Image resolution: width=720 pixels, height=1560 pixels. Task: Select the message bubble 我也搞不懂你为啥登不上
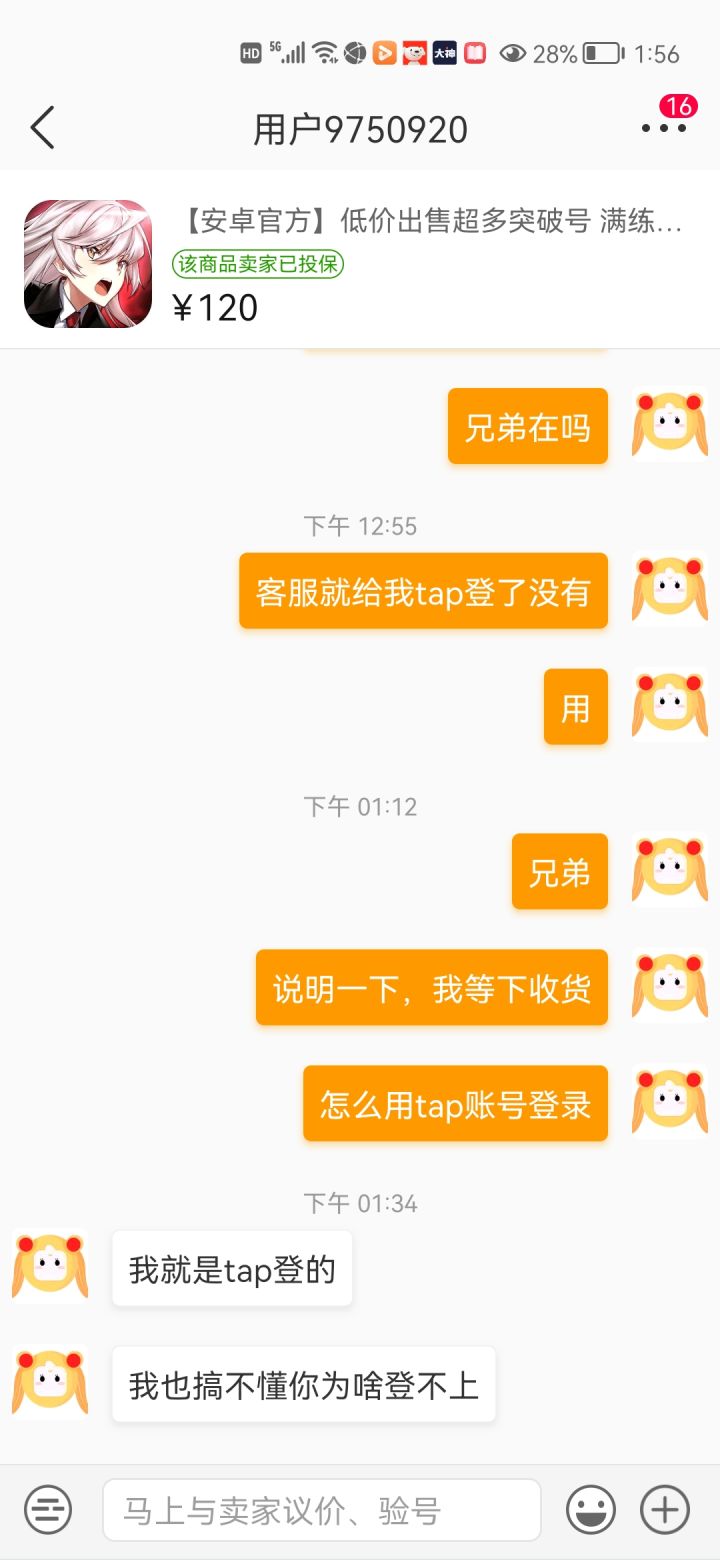point(305,1384)
